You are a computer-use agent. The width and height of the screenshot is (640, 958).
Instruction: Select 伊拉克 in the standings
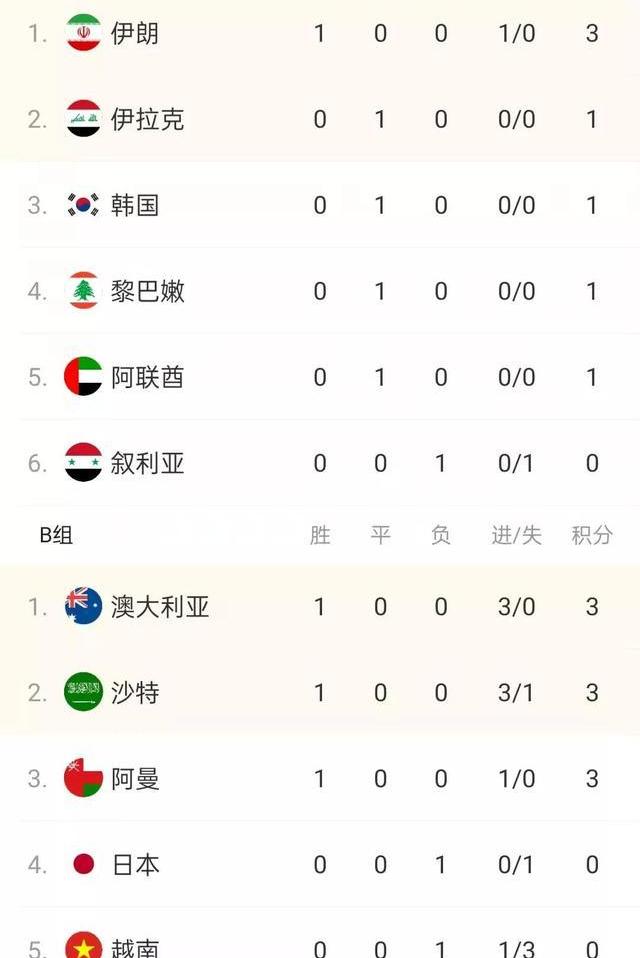click(x=147, y=120)
